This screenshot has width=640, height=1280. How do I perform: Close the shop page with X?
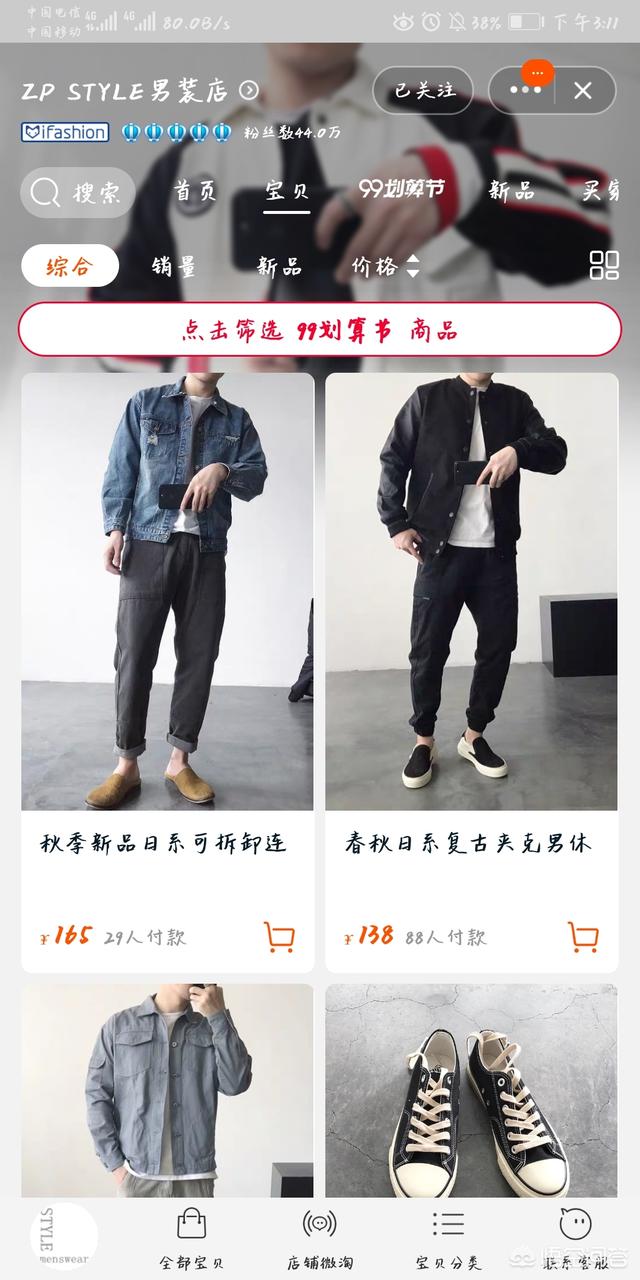[583, 90]
